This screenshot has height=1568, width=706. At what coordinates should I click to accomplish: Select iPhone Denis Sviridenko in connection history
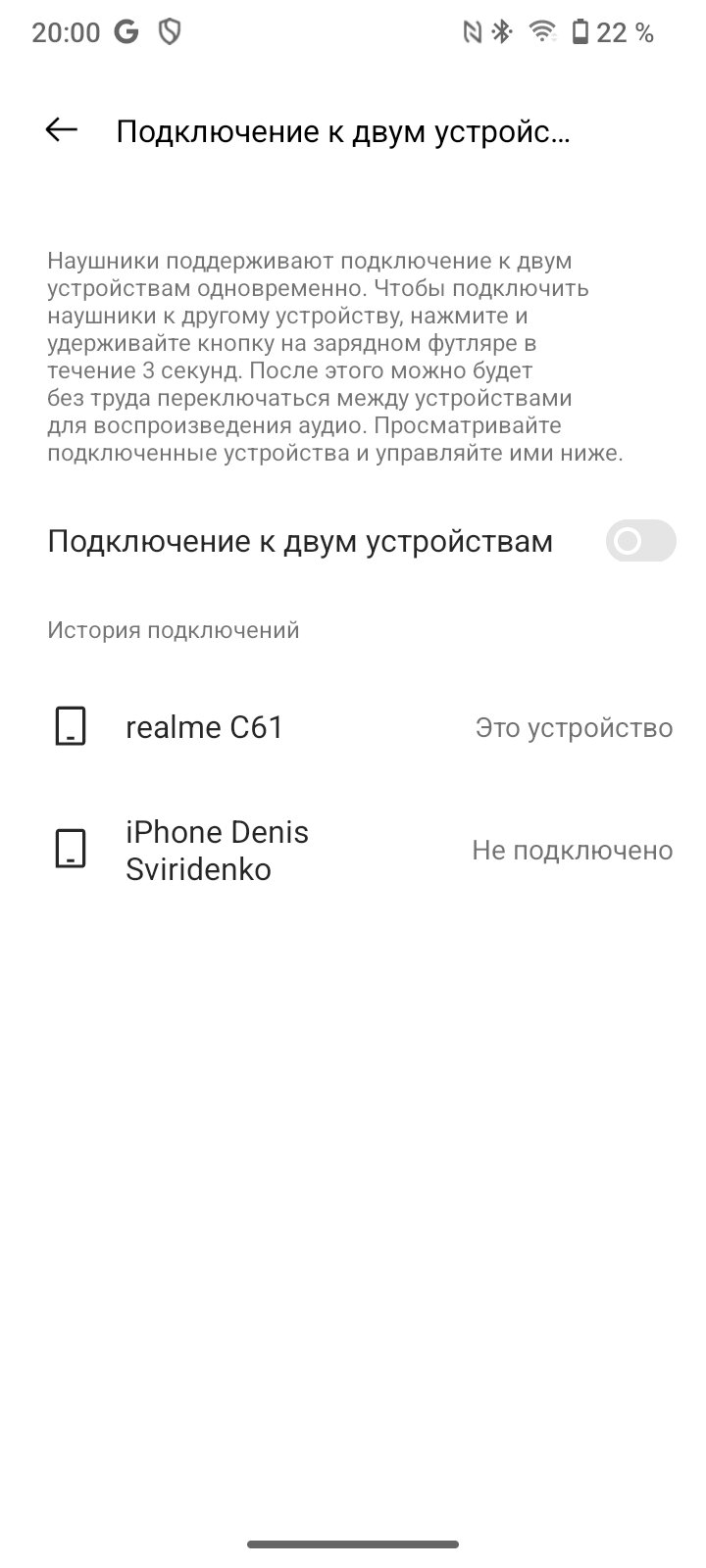[353, 850]
